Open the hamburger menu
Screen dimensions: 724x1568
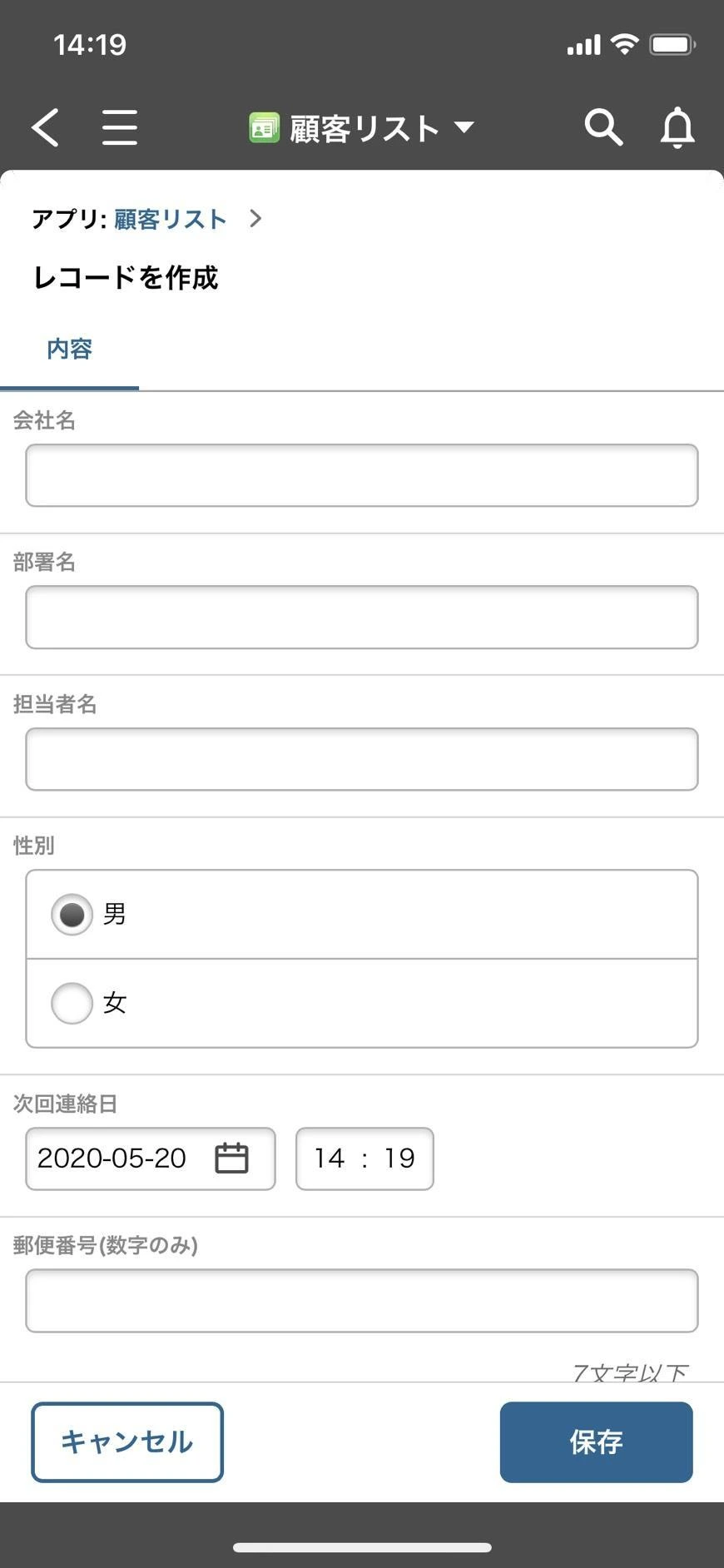point(120,127)
